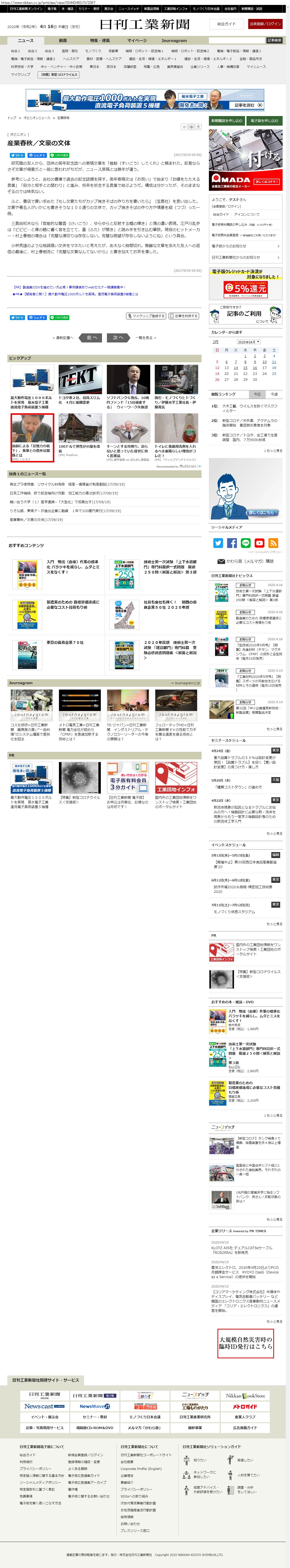Switch ranking to 今週 tab
290x1568 pixels.
coord(274,394)
